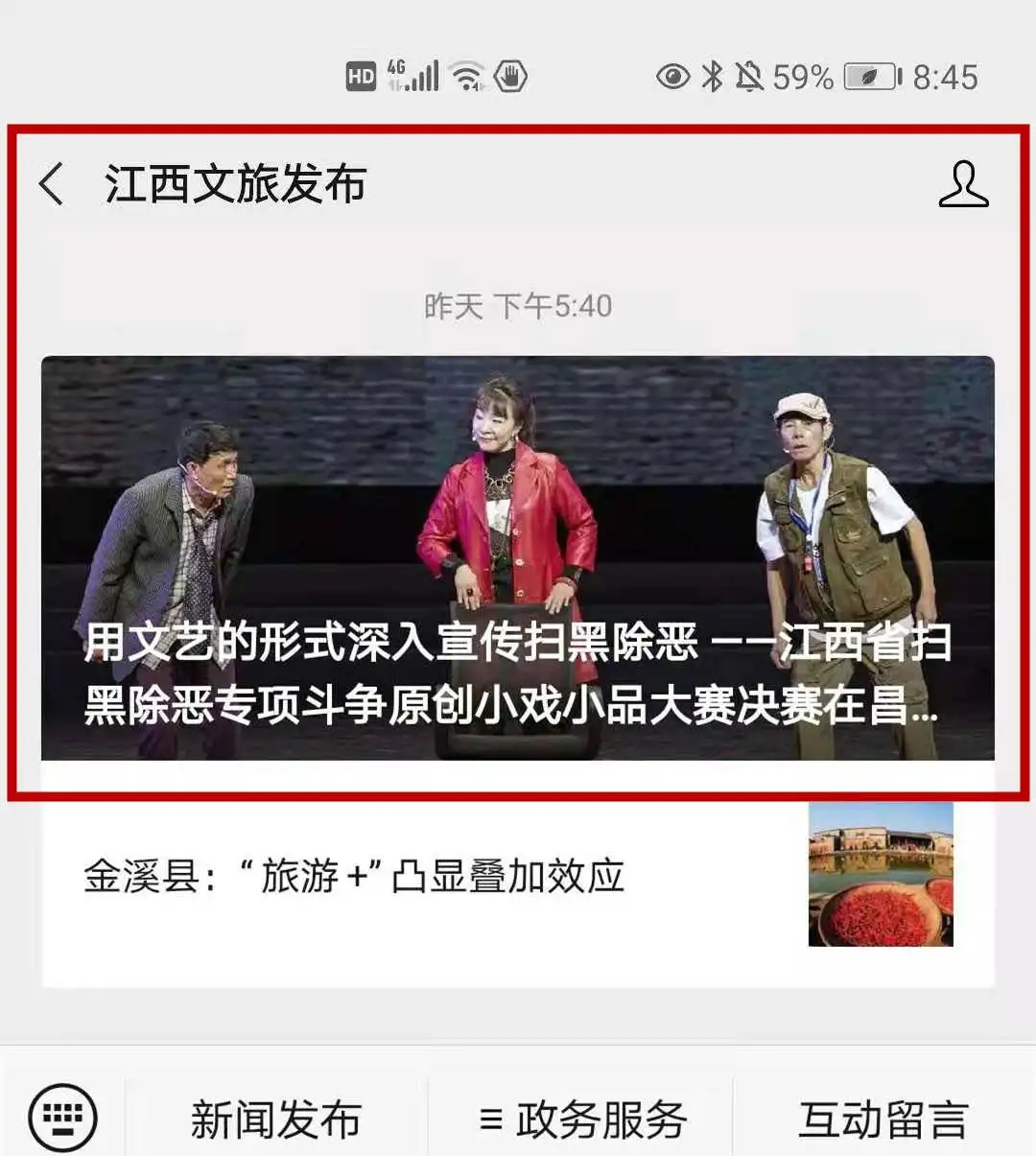The height and width of the screenshot is (1156, 1036).
Task: Select the 互动留言 menu
Action: coord(883,1120)
